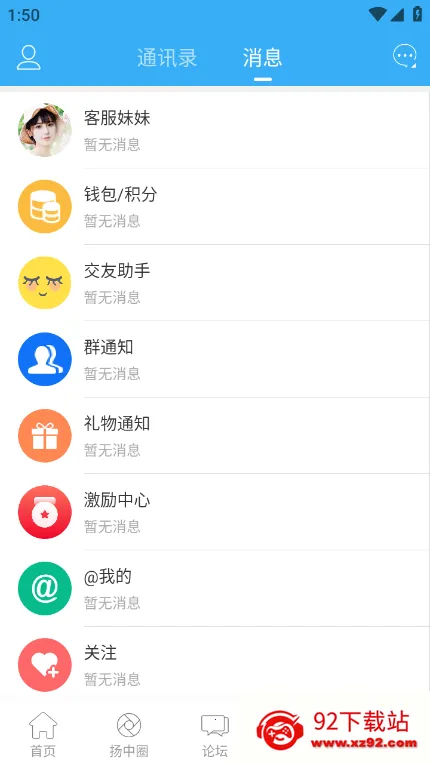Switch to the 通讯录 tab
430x764 pixels.
[167, 57]
